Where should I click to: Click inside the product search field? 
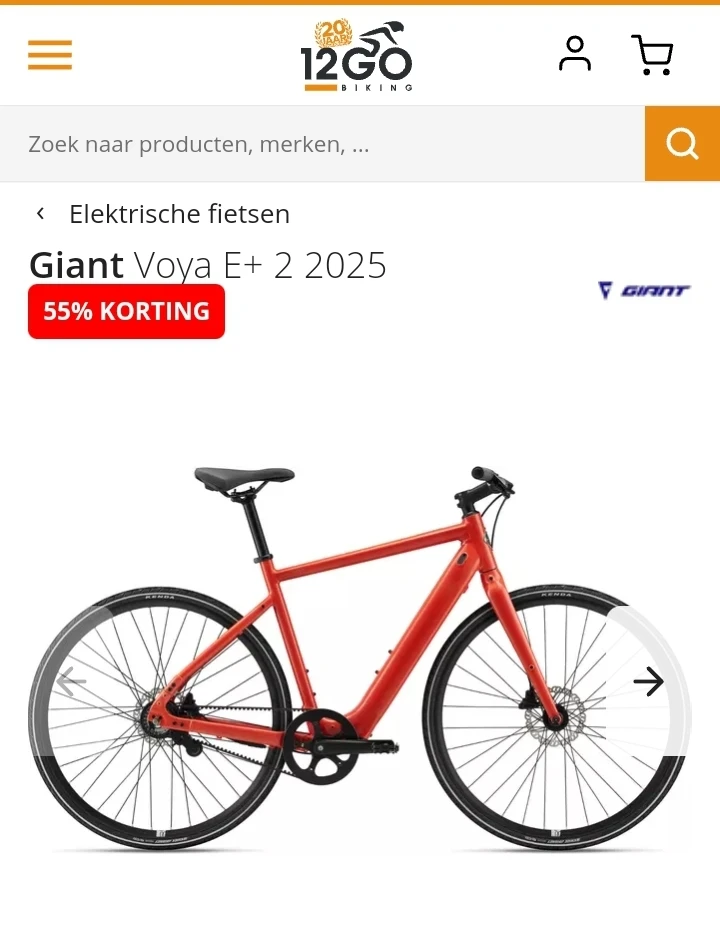tap(300, 143)
